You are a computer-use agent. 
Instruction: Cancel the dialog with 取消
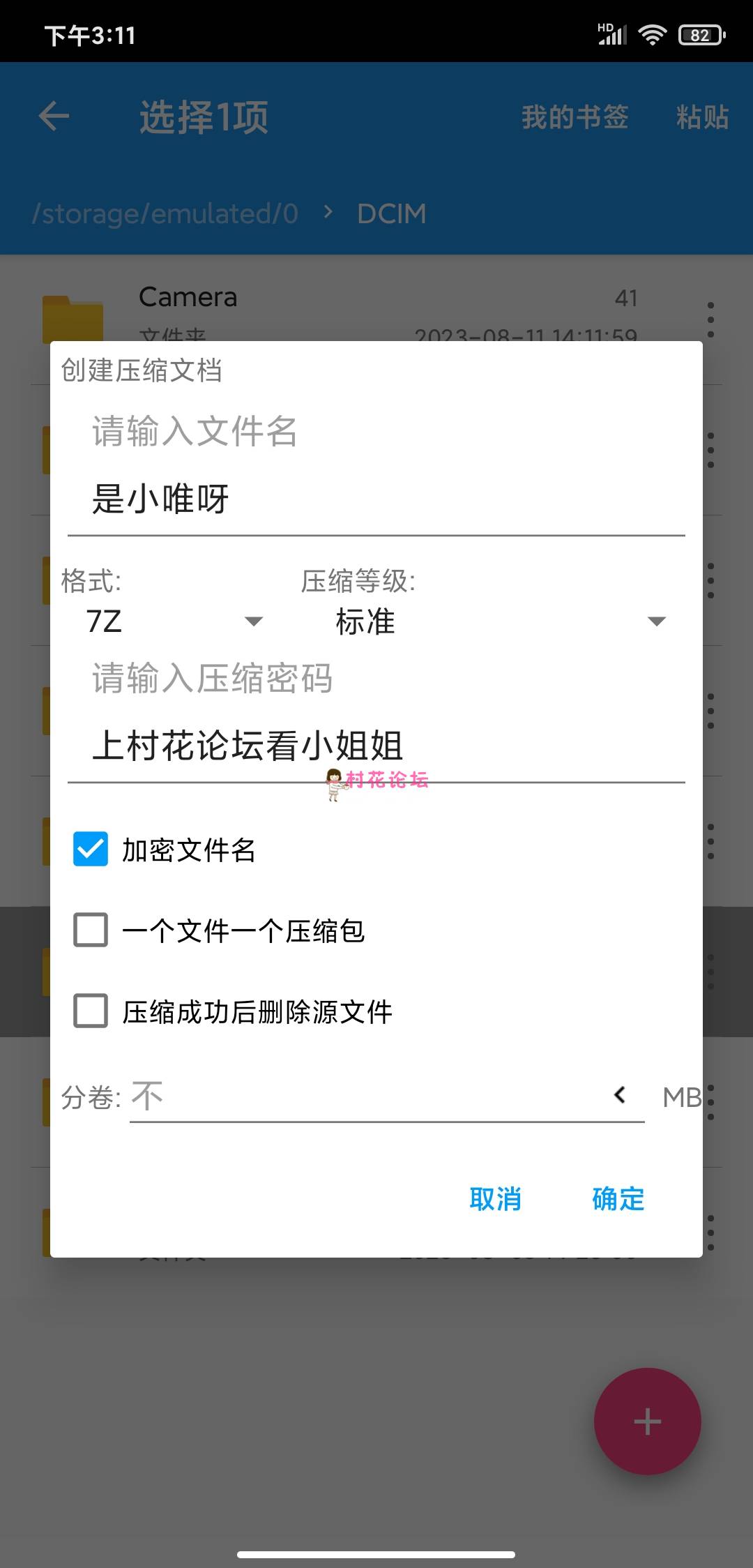(495, 1199)
